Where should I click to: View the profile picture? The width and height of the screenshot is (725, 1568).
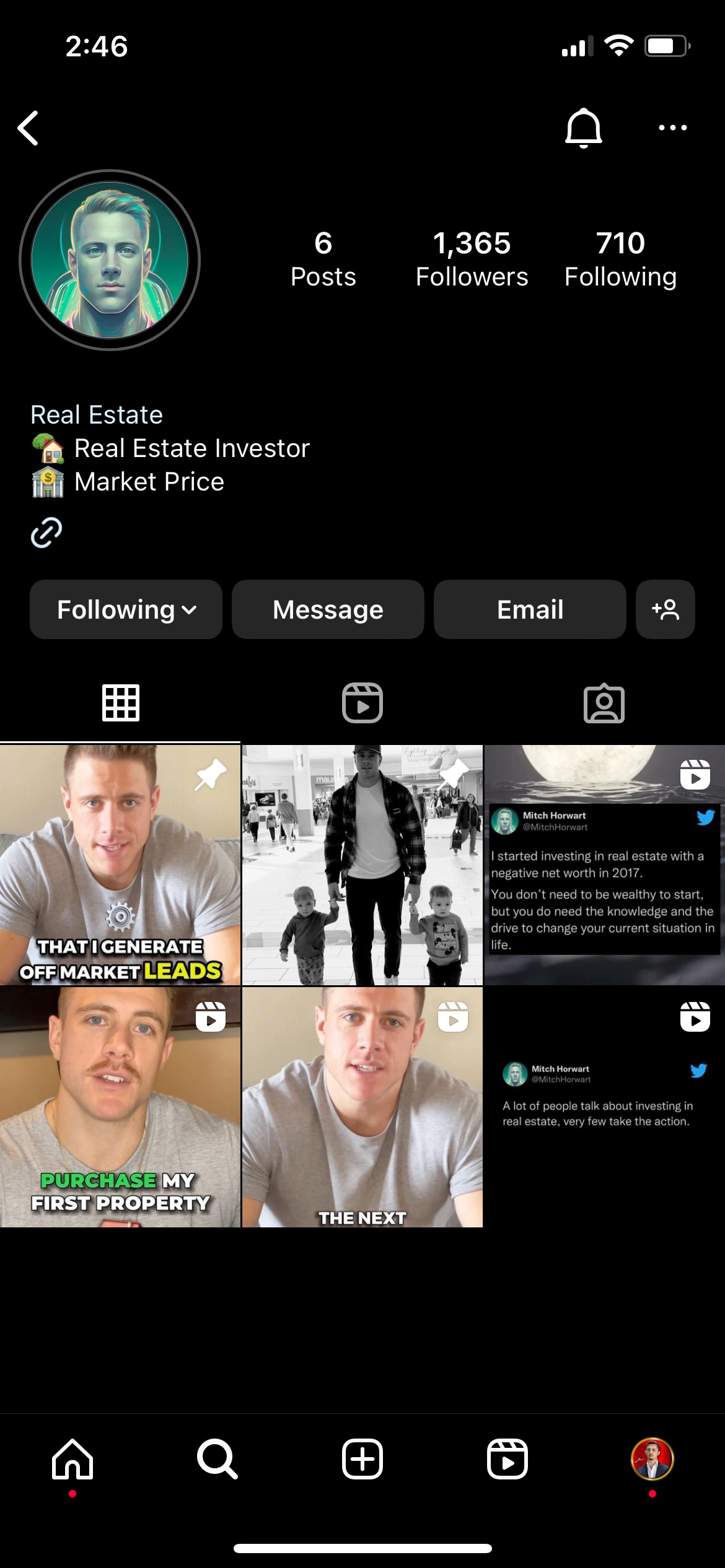(110, 260)
